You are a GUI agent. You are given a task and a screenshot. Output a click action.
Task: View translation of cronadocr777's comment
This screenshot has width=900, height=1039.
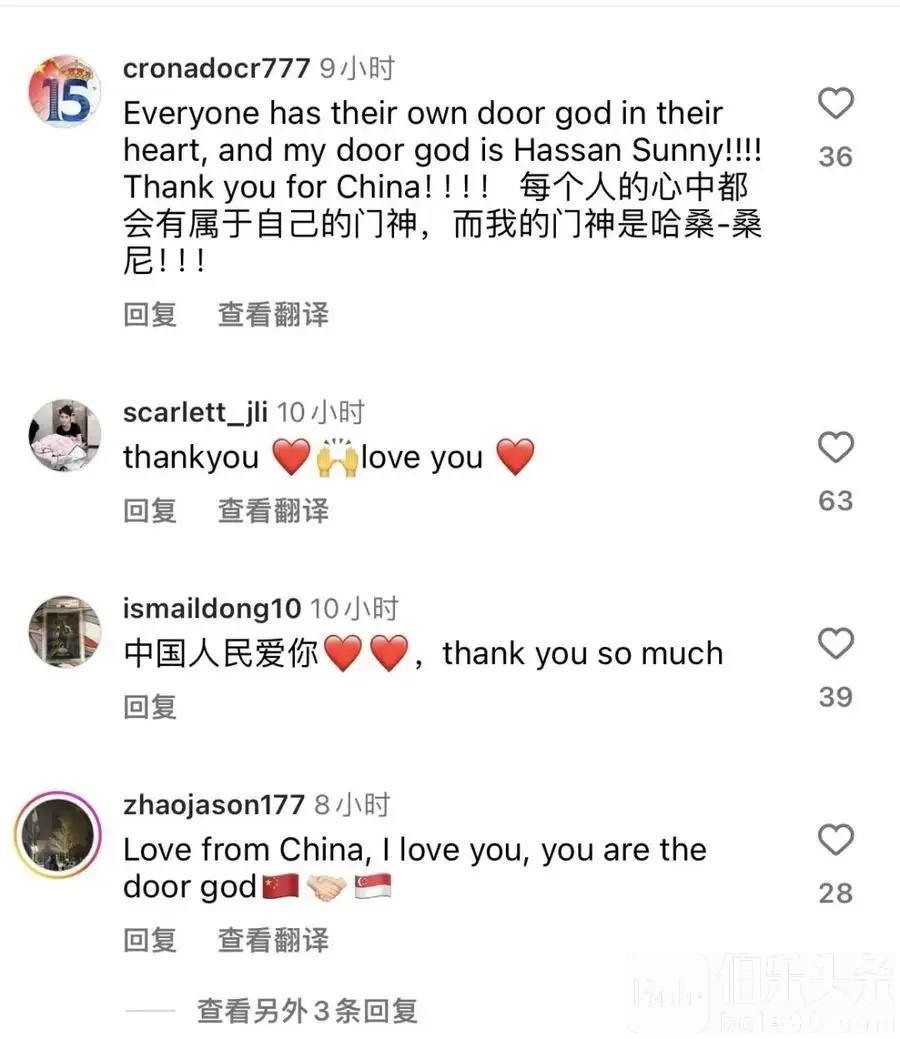tap(273, 315)
